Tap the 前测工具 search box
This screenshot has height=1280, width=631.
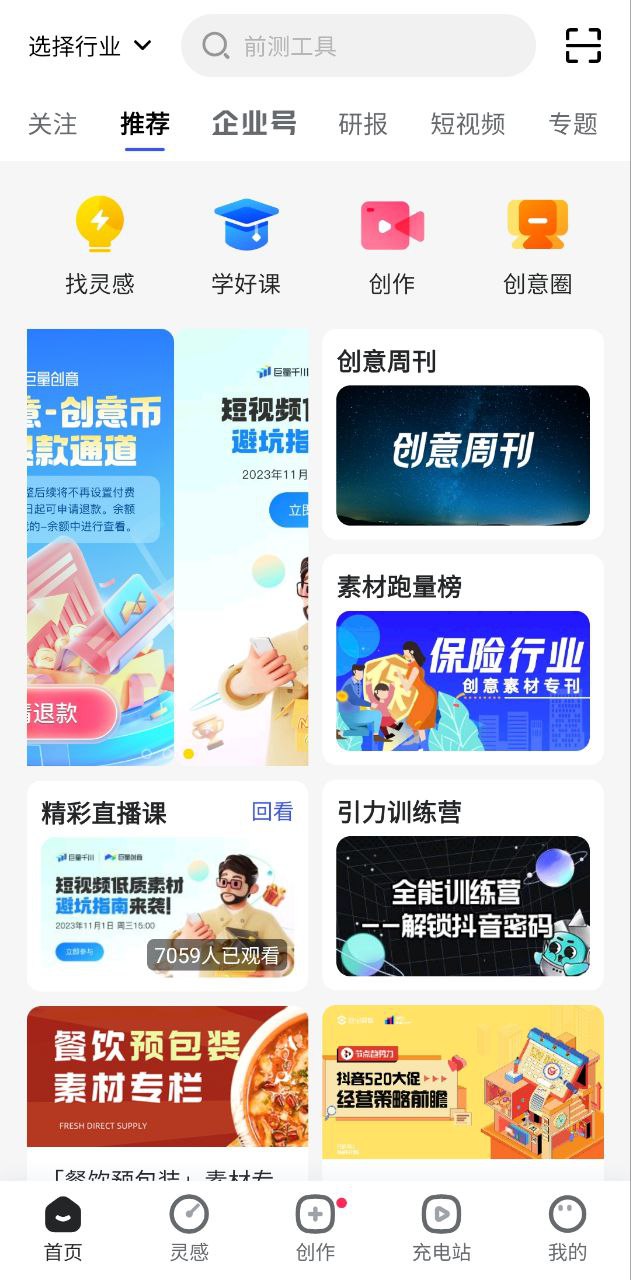click(358, 46)
